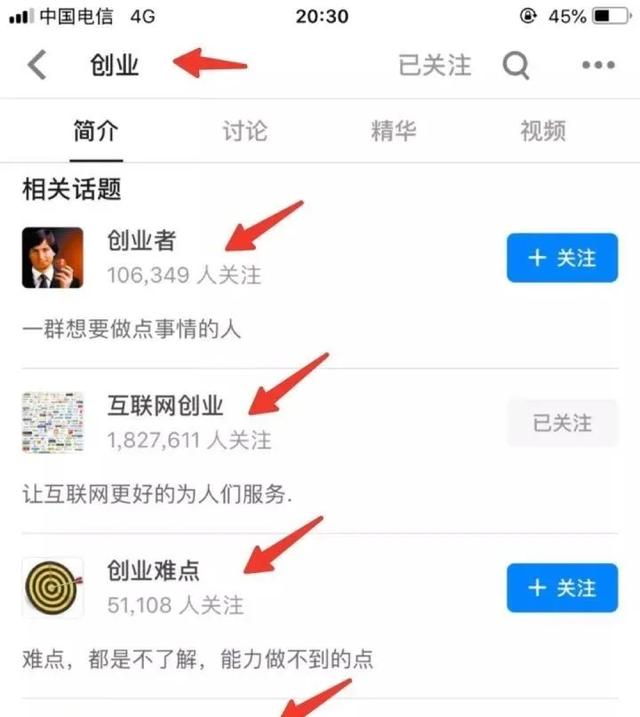
Task: Open the three-dot overflow menu
Action: pyautogui.click(x=598, y=66)
